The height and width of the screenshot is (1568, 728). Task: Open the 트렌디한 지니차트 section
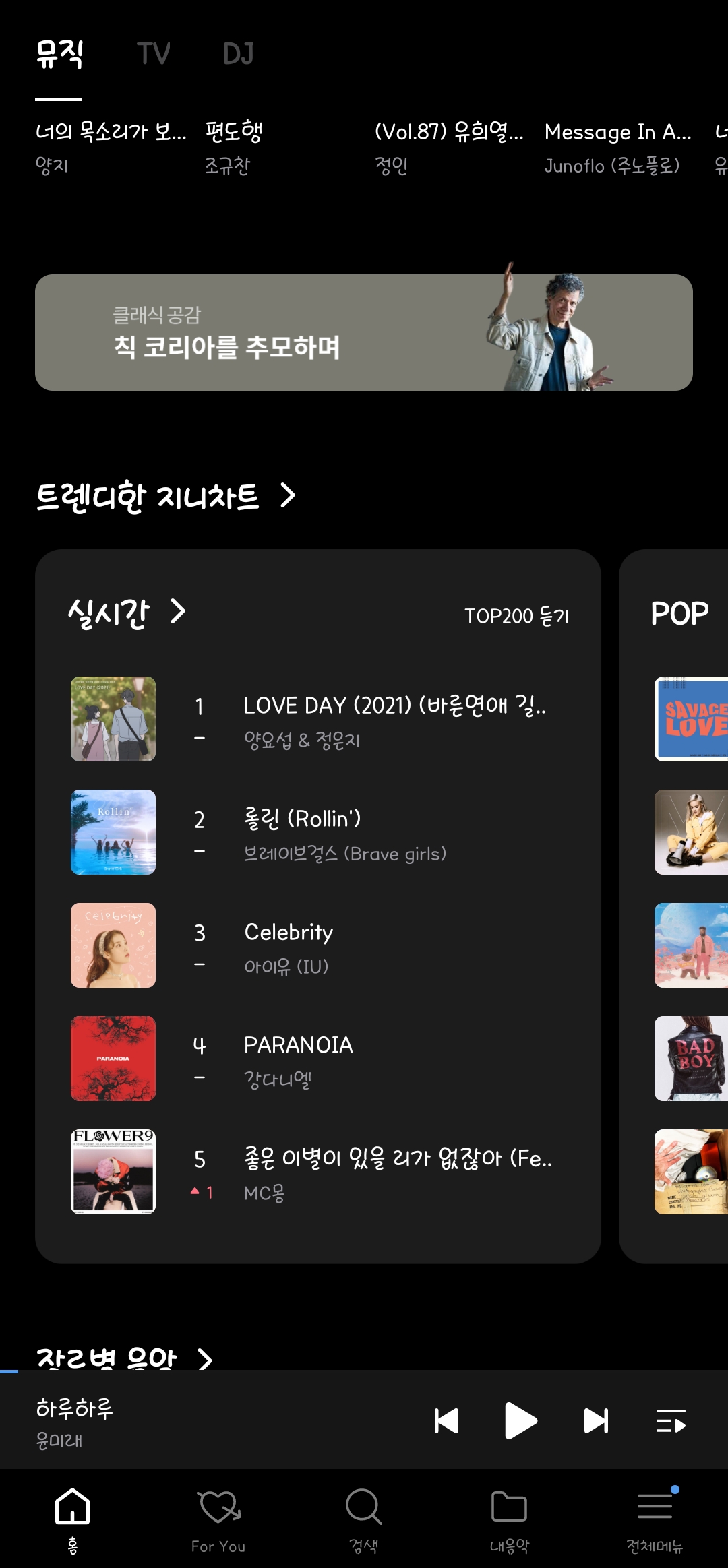[x=166, y=497]
